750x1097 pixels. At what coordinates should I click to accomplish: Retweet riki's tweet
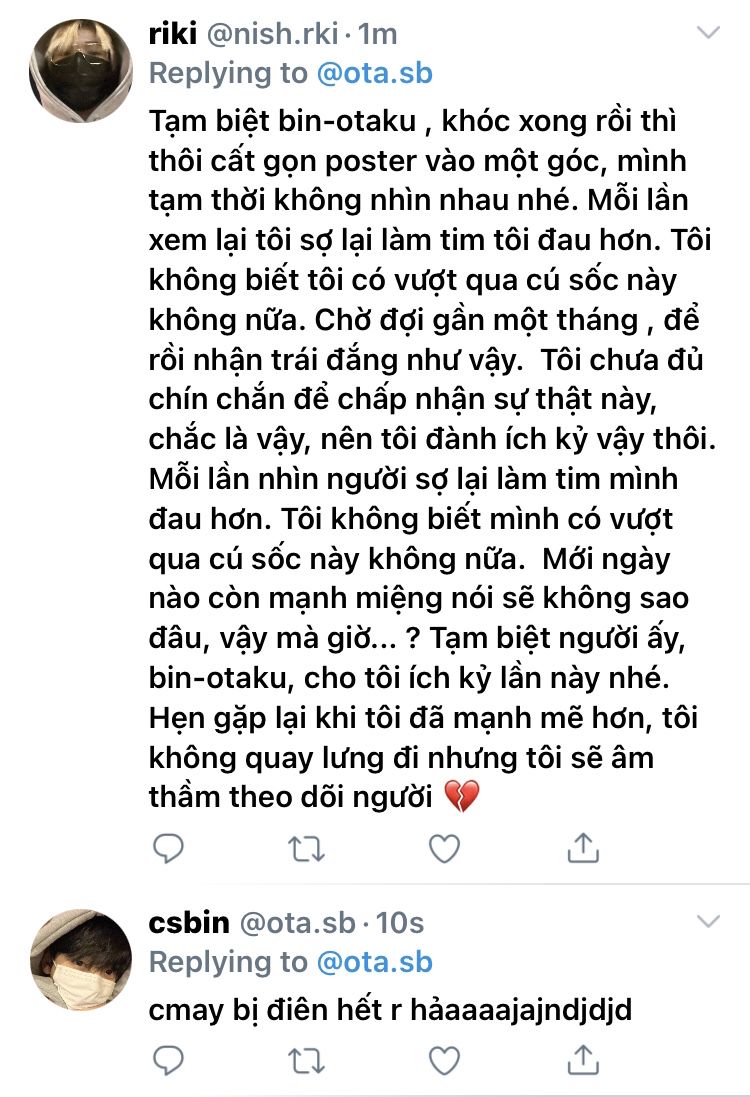(304, 849)
